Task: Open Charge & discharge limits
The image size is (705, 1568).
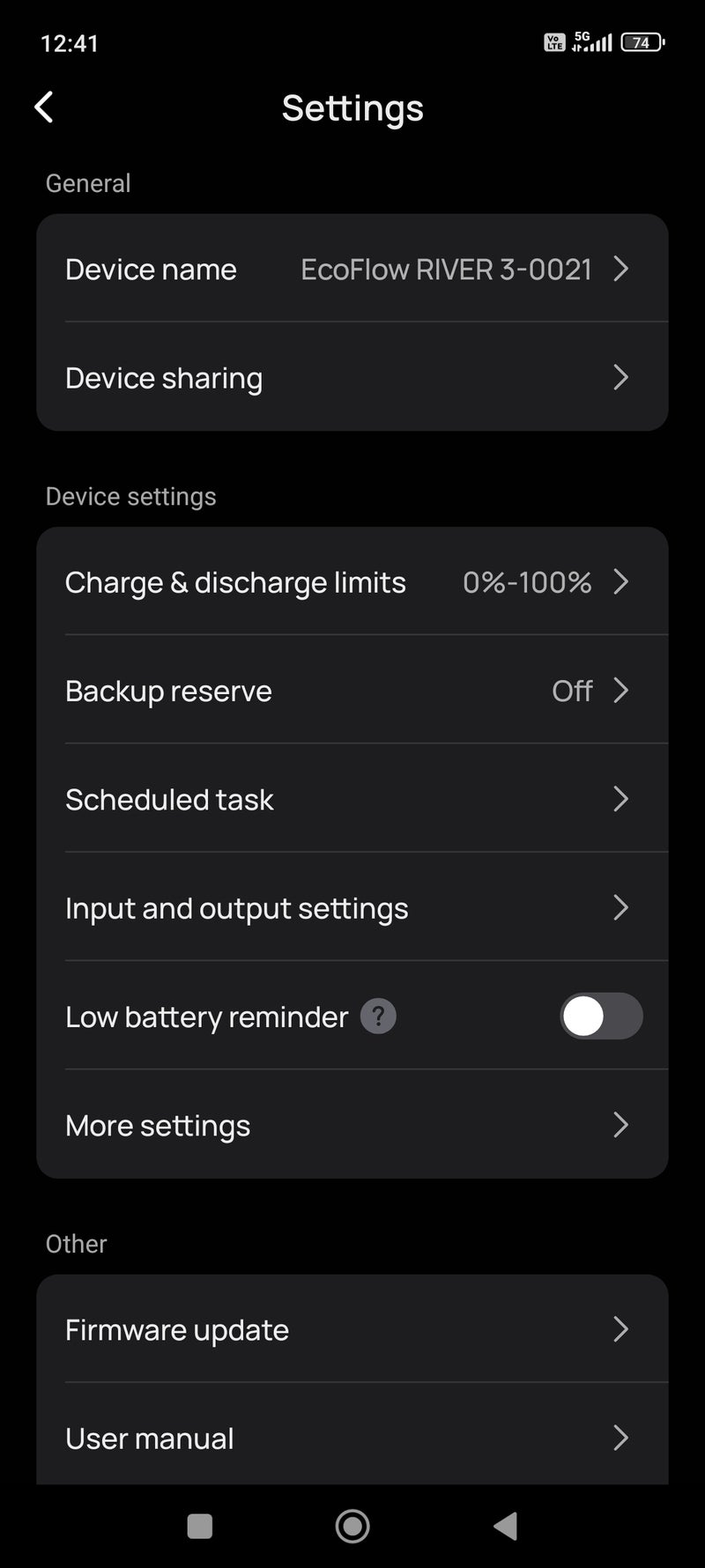Action: 352,582
